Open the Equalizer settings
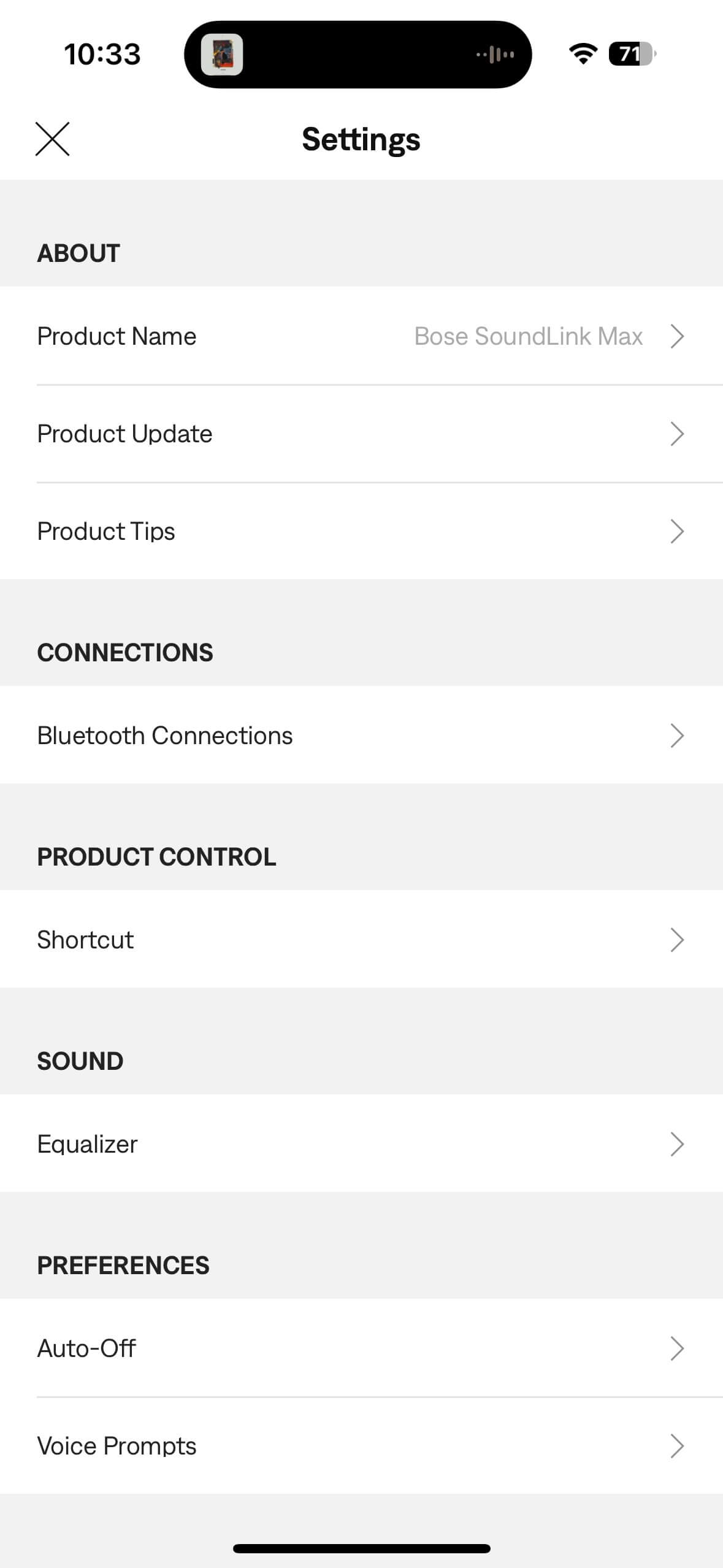 tap(361, 1143)
